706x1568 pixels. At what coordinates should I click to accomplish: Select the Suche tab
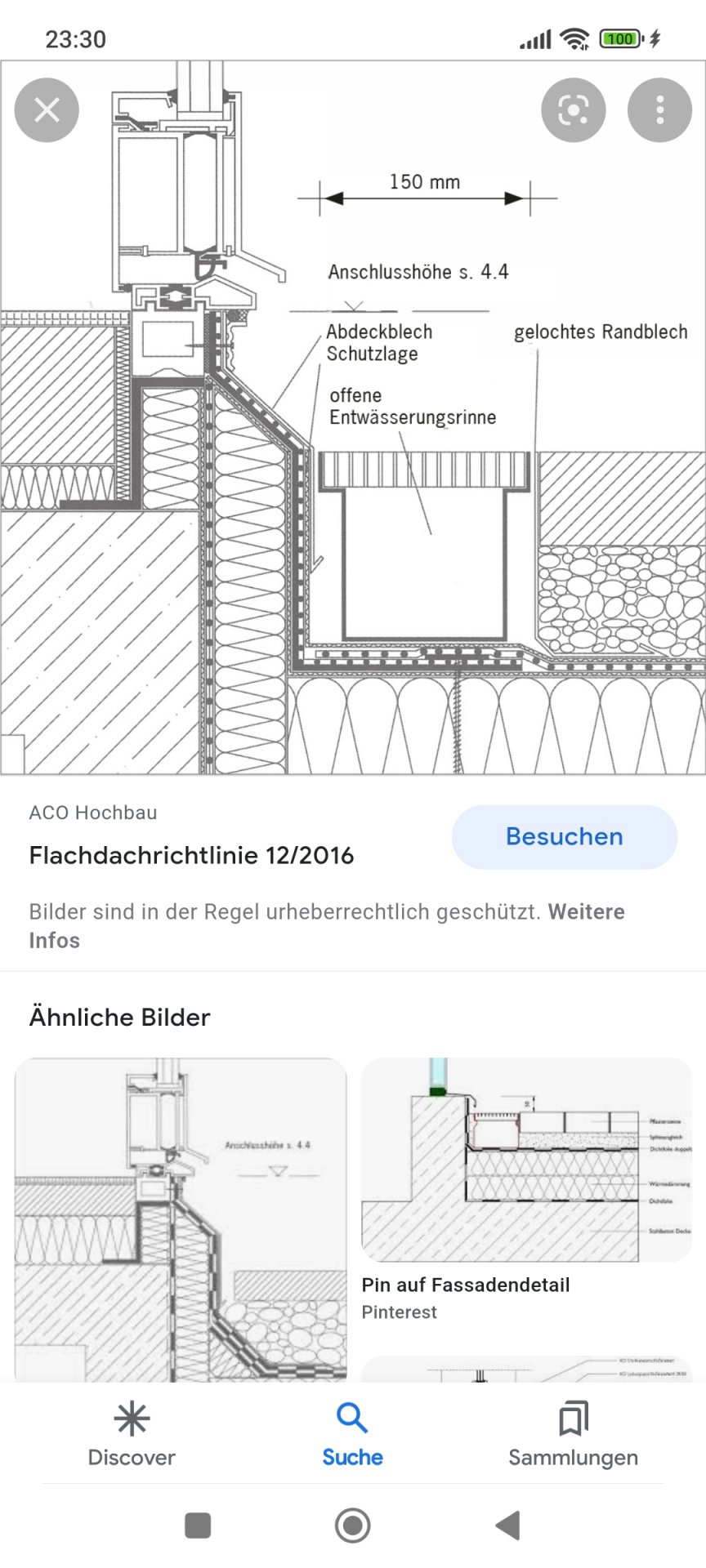point(352,1435)
